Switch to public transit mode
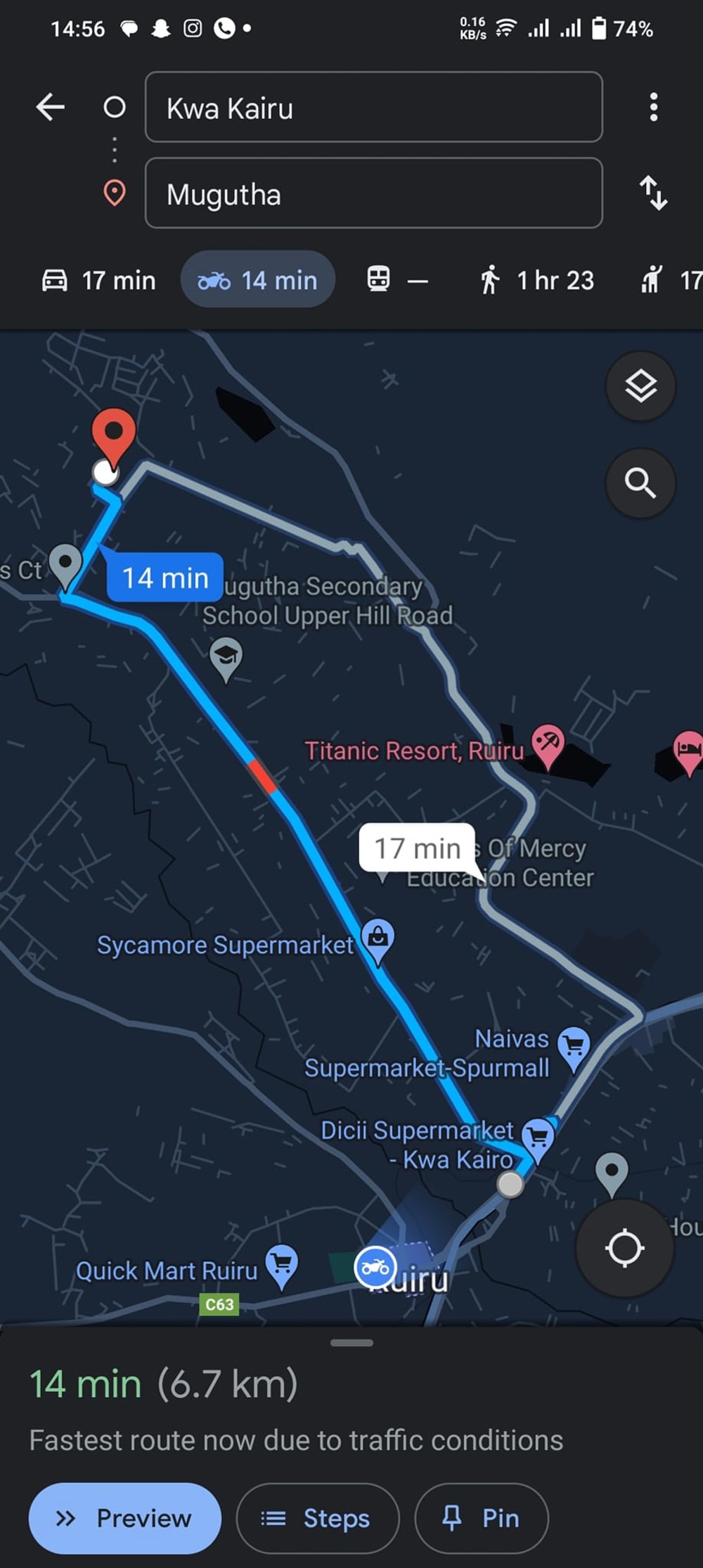Image resolution: width=703 pixels, height=1568 pixels. coord(397,280)
